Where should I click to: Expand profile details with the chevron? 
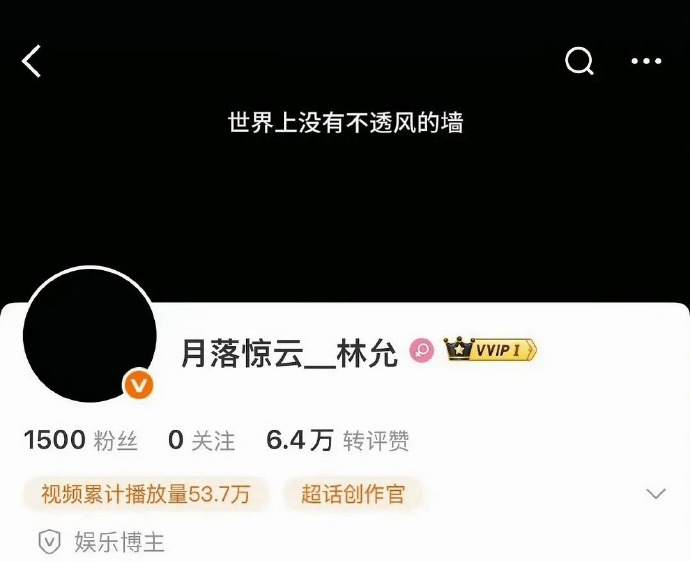coord(656,494)
